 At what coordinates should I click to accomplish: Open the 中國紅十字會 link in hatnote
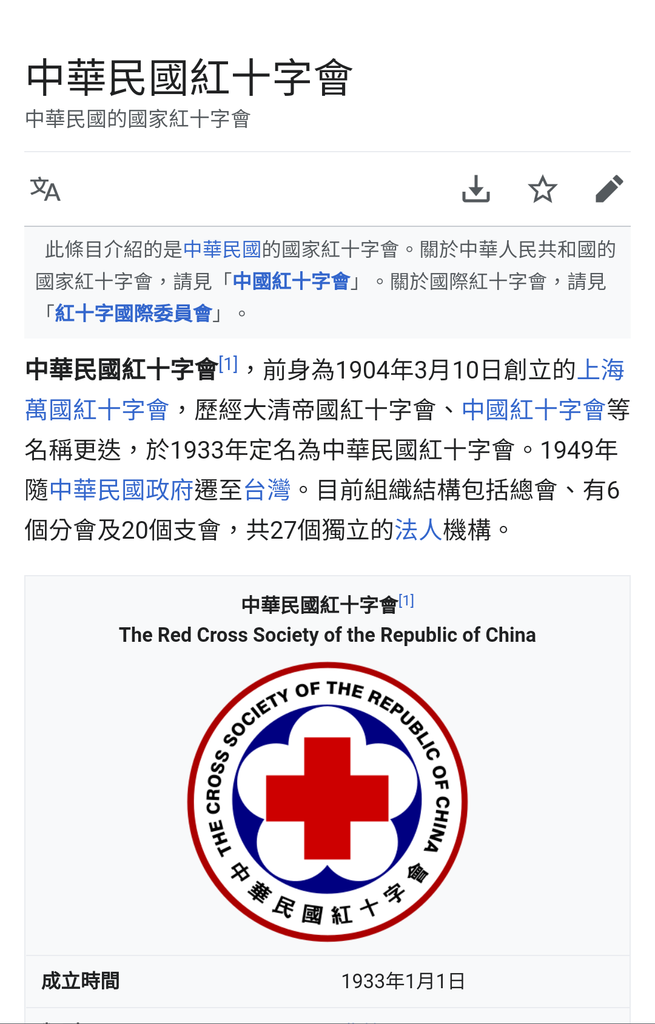pyautogui.click(x=291, y=282)
